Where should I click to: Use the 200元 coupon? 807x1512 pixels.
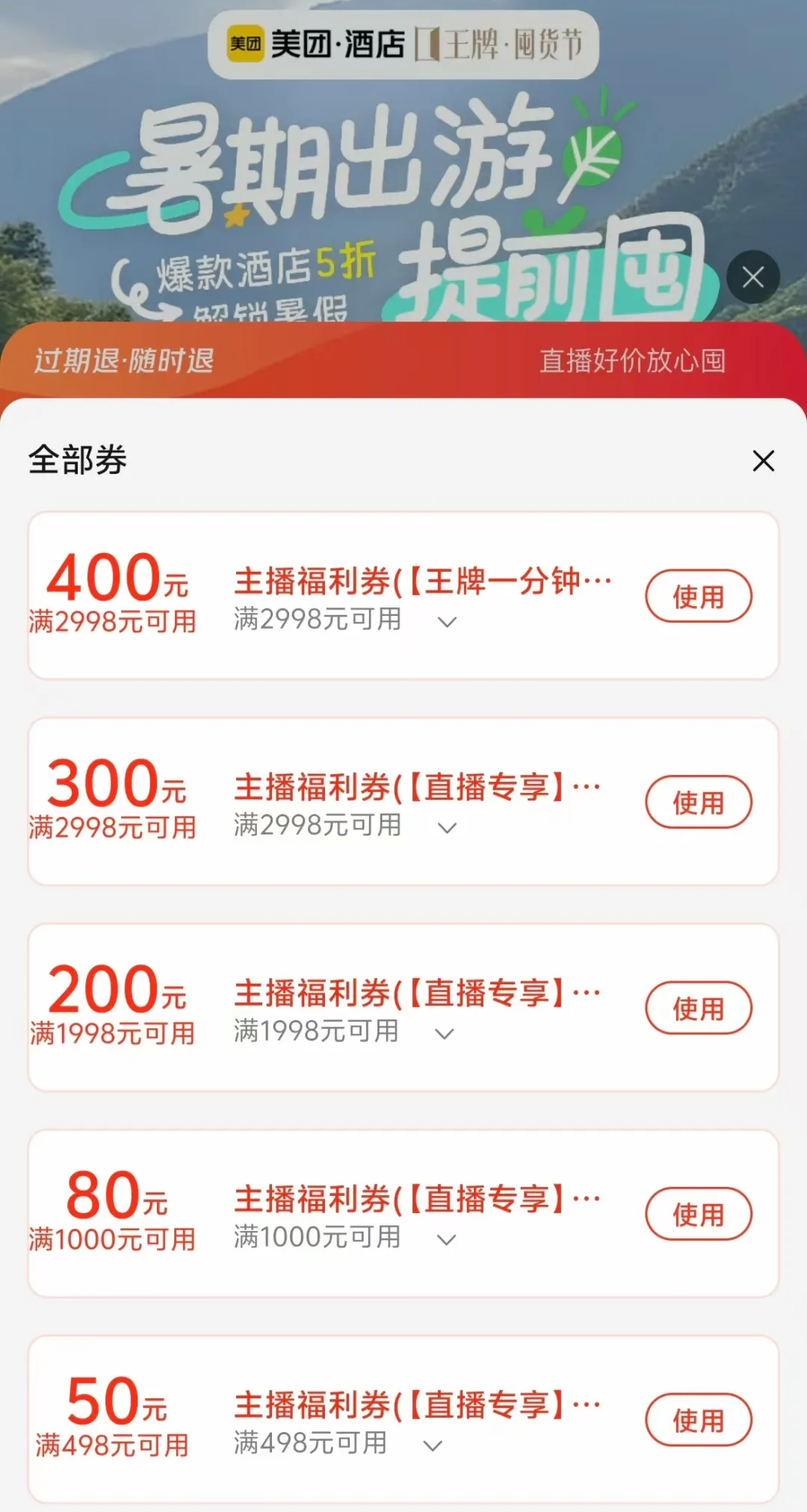(x=698, y=1008)
